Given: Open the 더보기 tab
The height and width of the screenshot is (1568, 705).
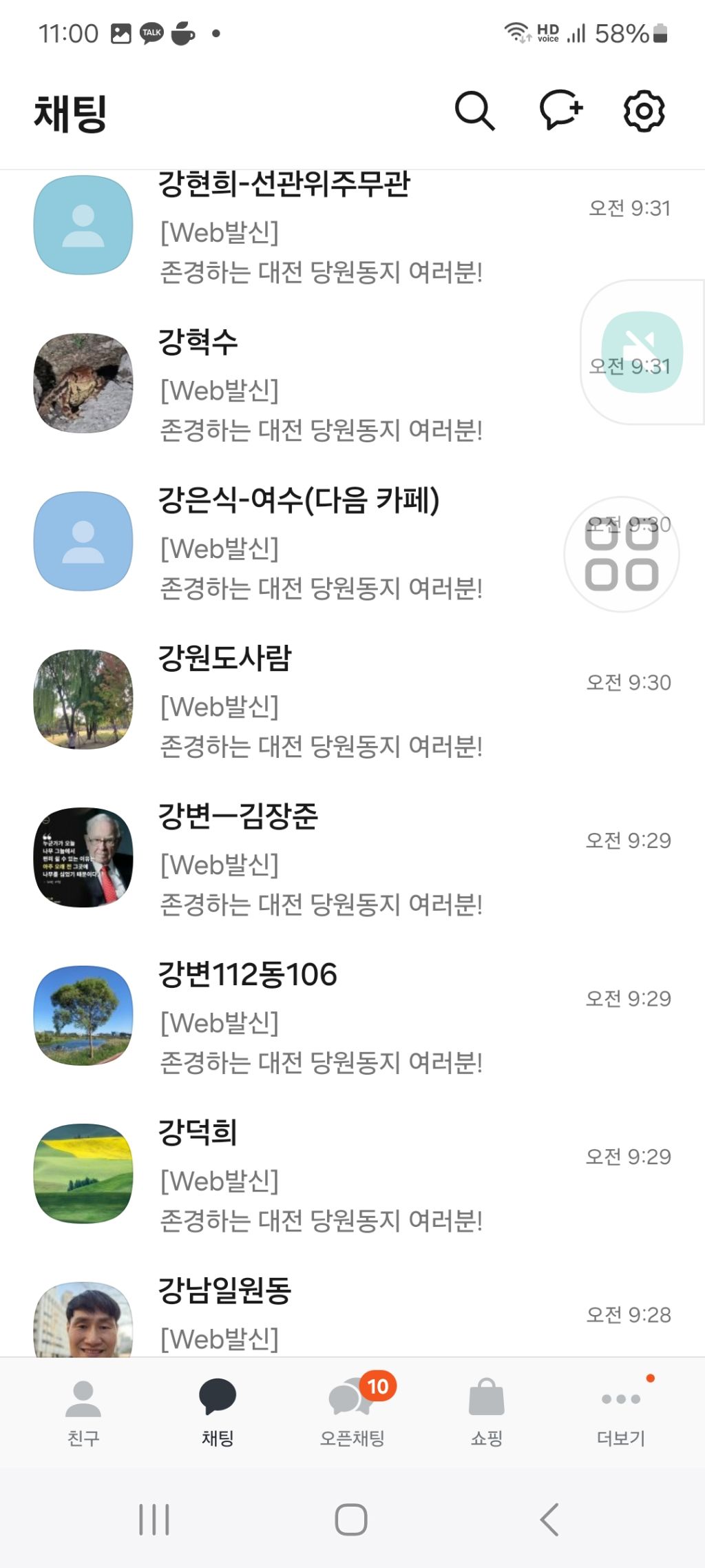Looking at the screenshot, I should 620,1412.
